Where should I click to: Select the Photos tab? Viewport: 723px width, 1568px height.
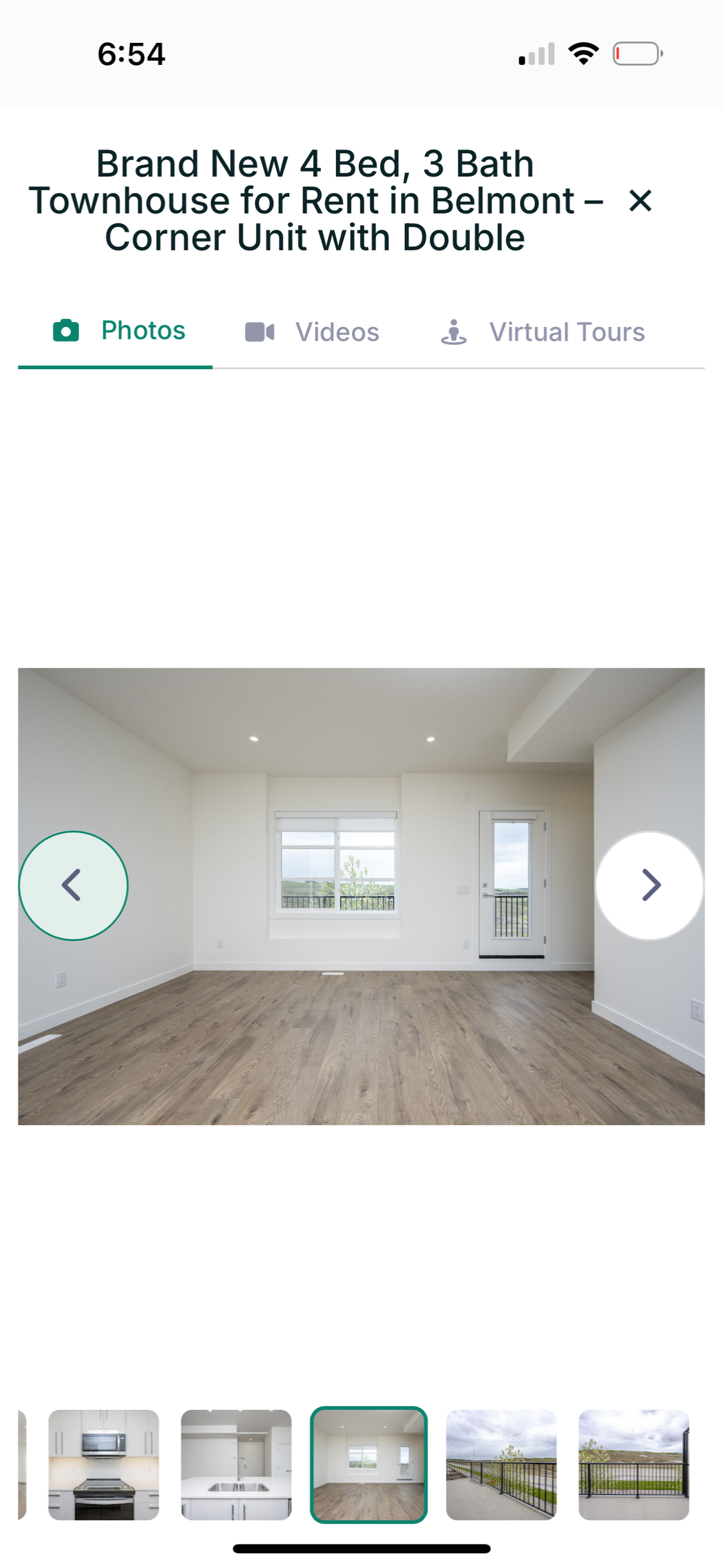[119, 331]
